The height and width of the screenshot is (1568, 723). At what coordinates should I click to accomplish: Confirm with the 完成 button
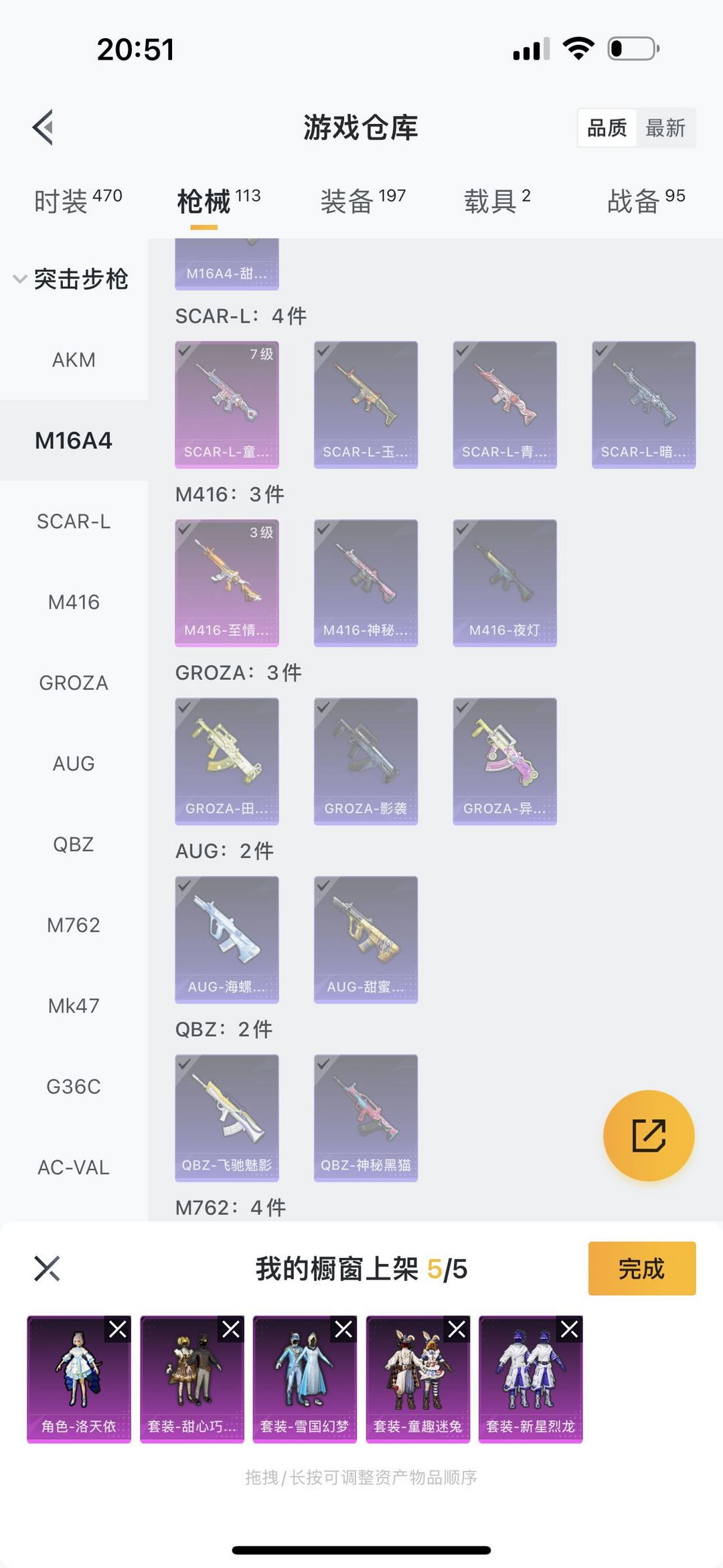click(642, 1269)
